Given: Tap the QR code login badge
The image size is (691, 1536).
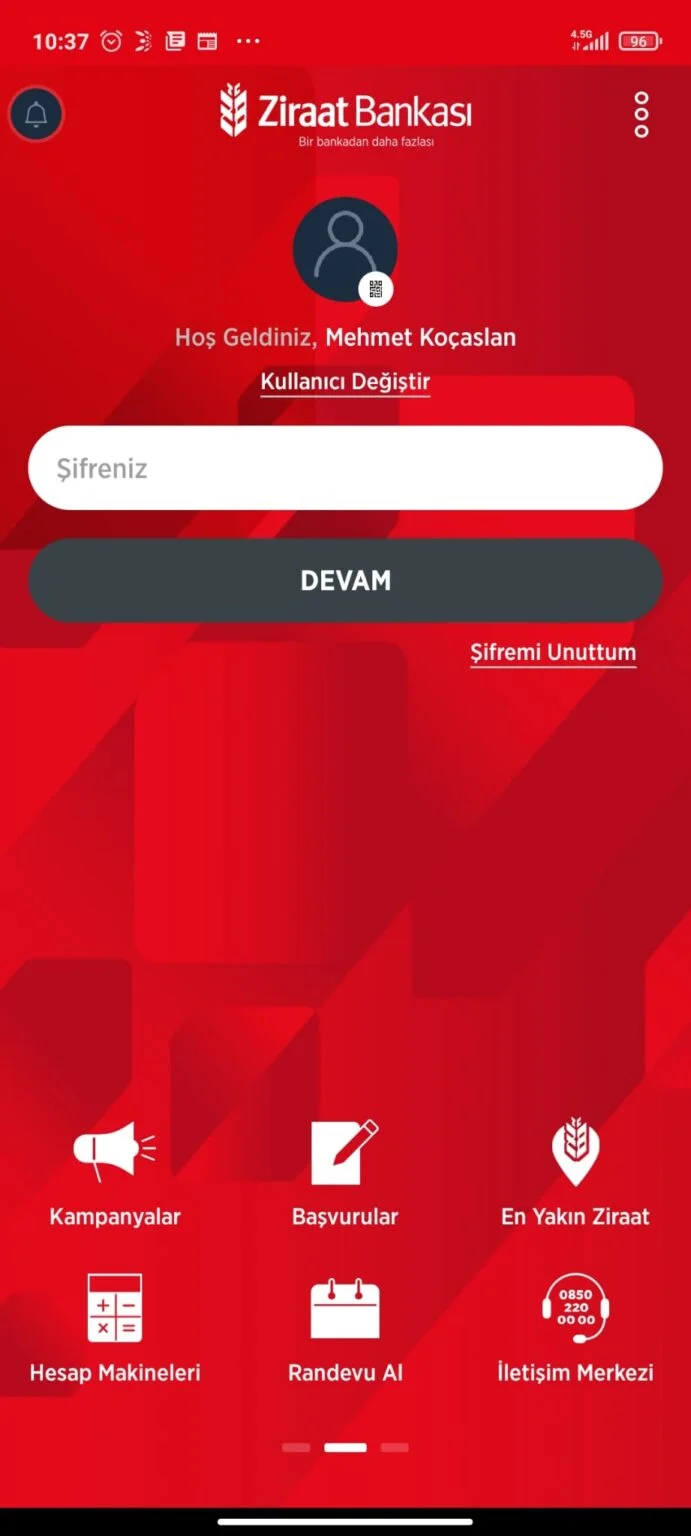Looking at the screenshot, I should point(376,290).
